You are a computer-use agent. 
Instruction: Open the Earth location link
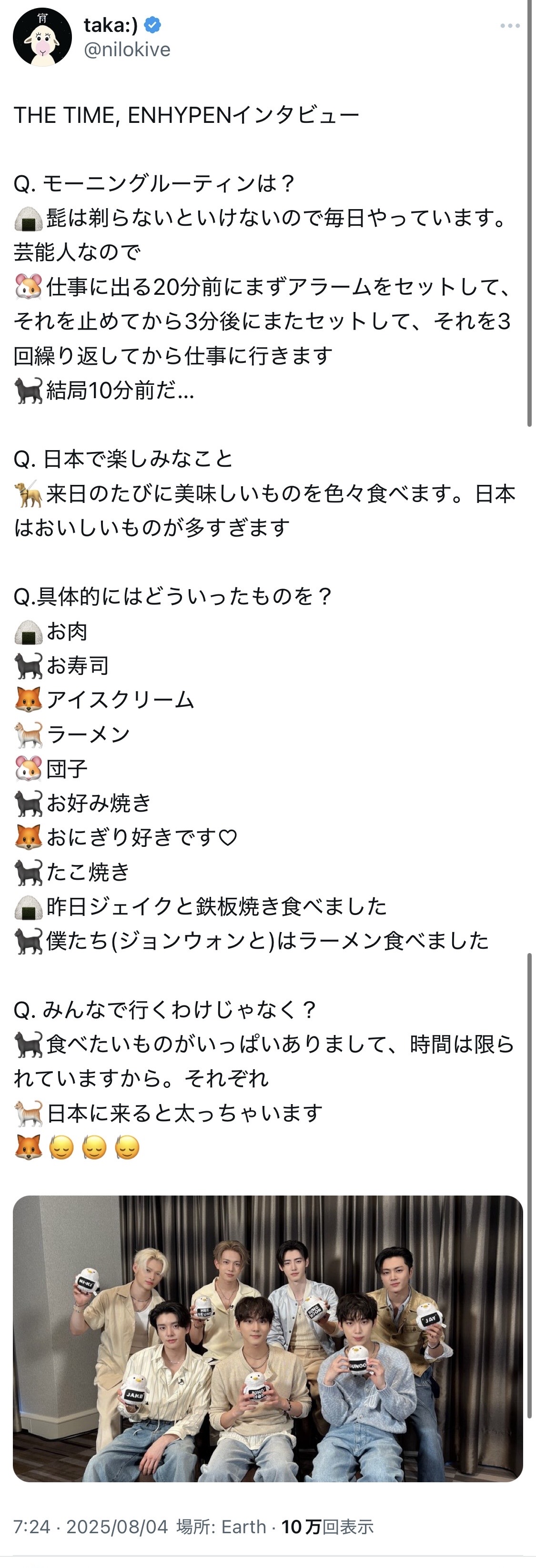pos(243,1526)
